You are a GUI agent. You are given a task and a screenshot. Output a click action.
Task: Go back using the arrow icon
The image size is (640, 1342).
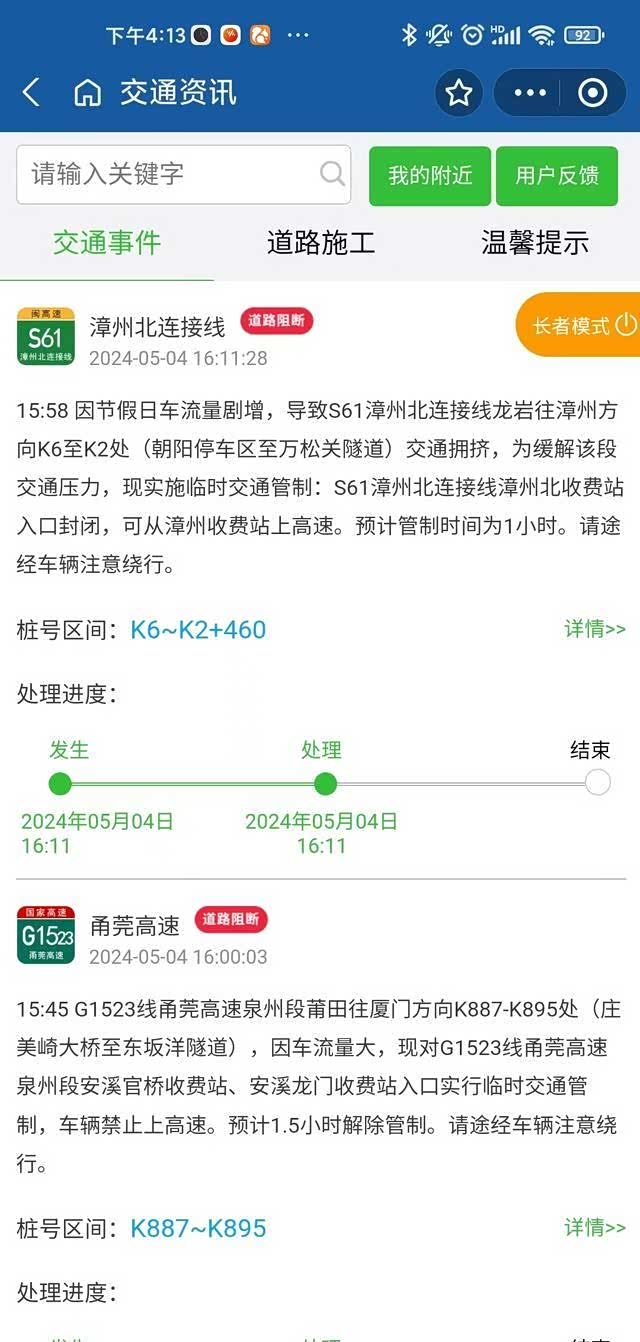point(31,93)
